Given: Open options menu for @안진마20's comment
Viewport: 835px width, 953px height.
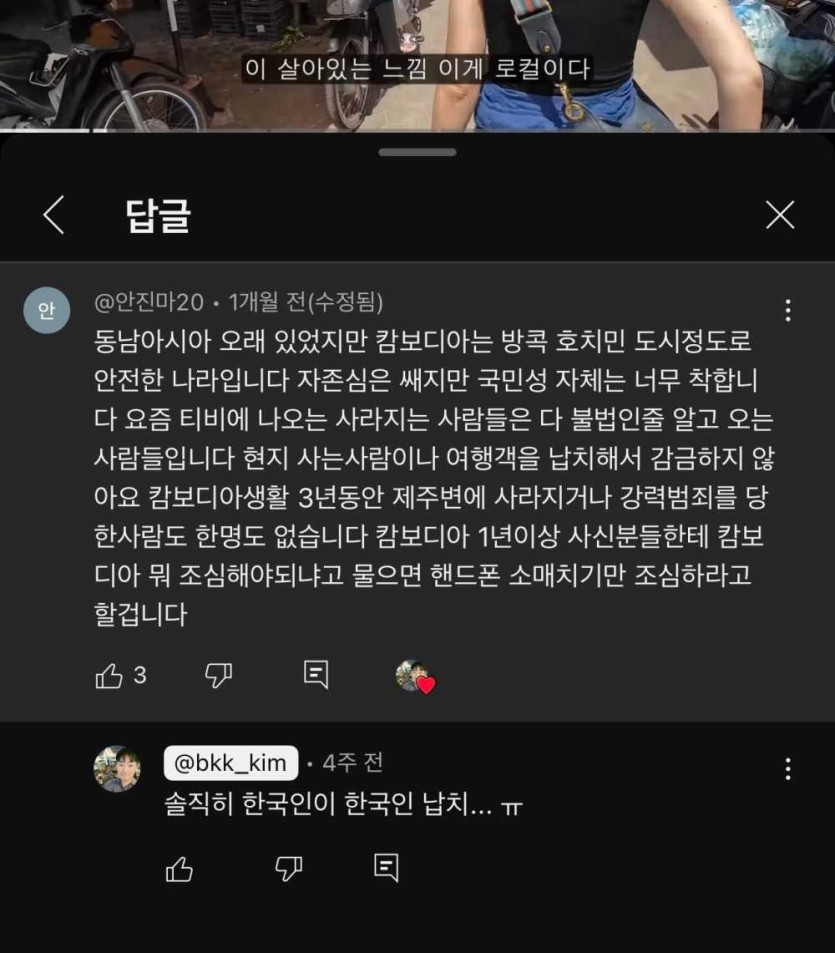Looking at the screenshot, I should [788, 310].
